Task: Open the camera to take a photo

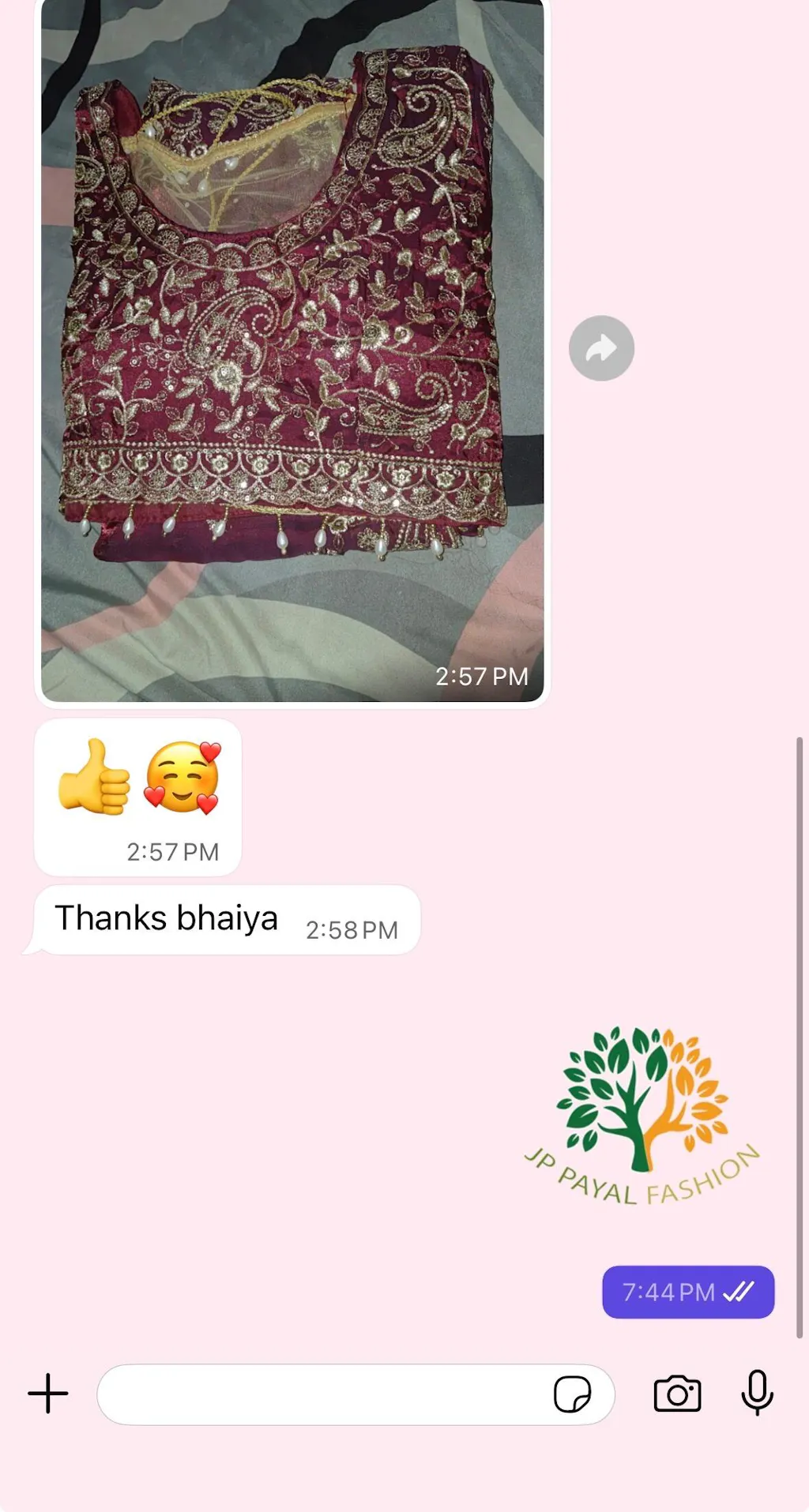Action: point(677,1394)
